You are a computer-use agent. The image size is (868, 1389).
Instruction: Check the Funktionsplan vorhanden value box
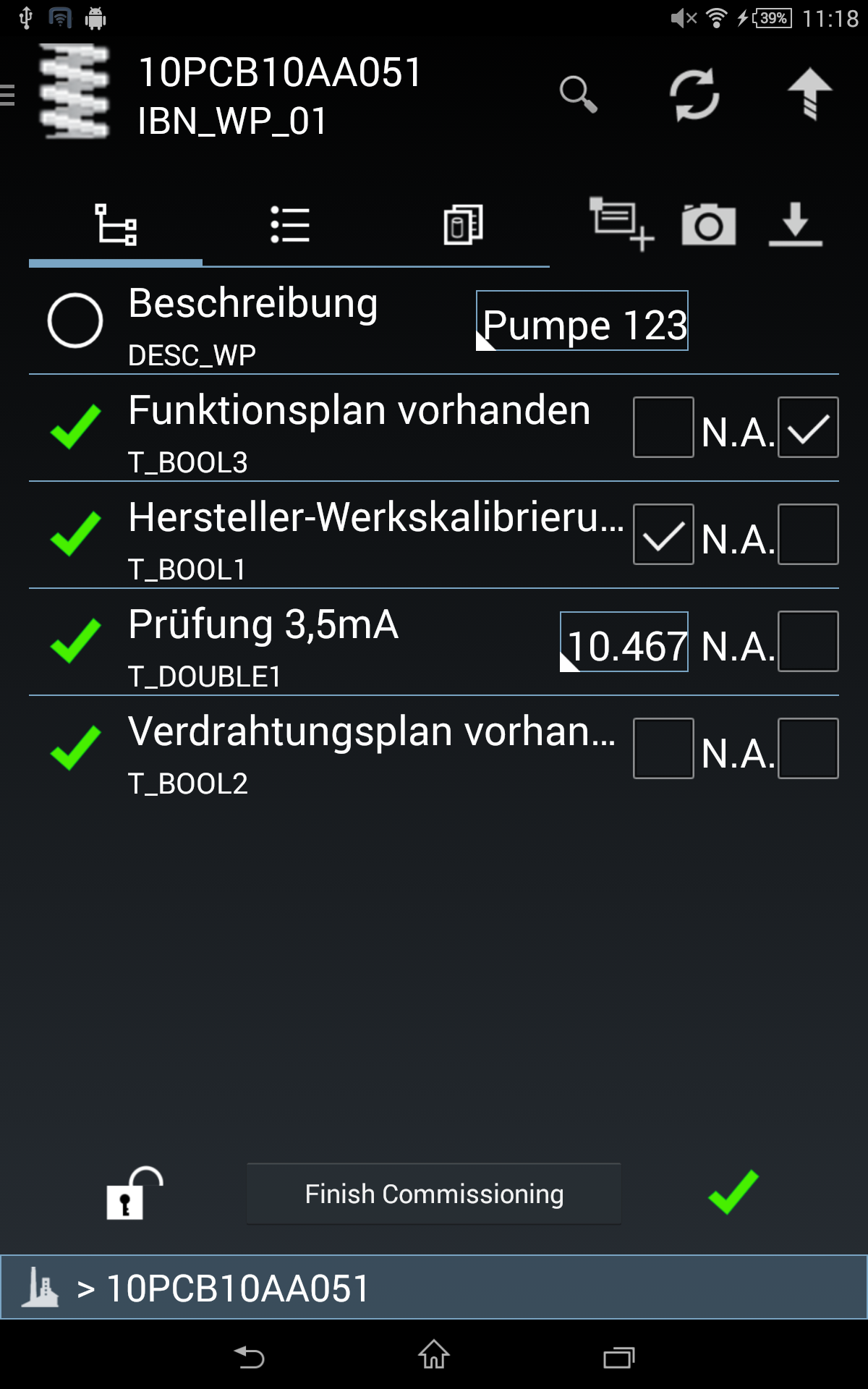click(663, 428)
